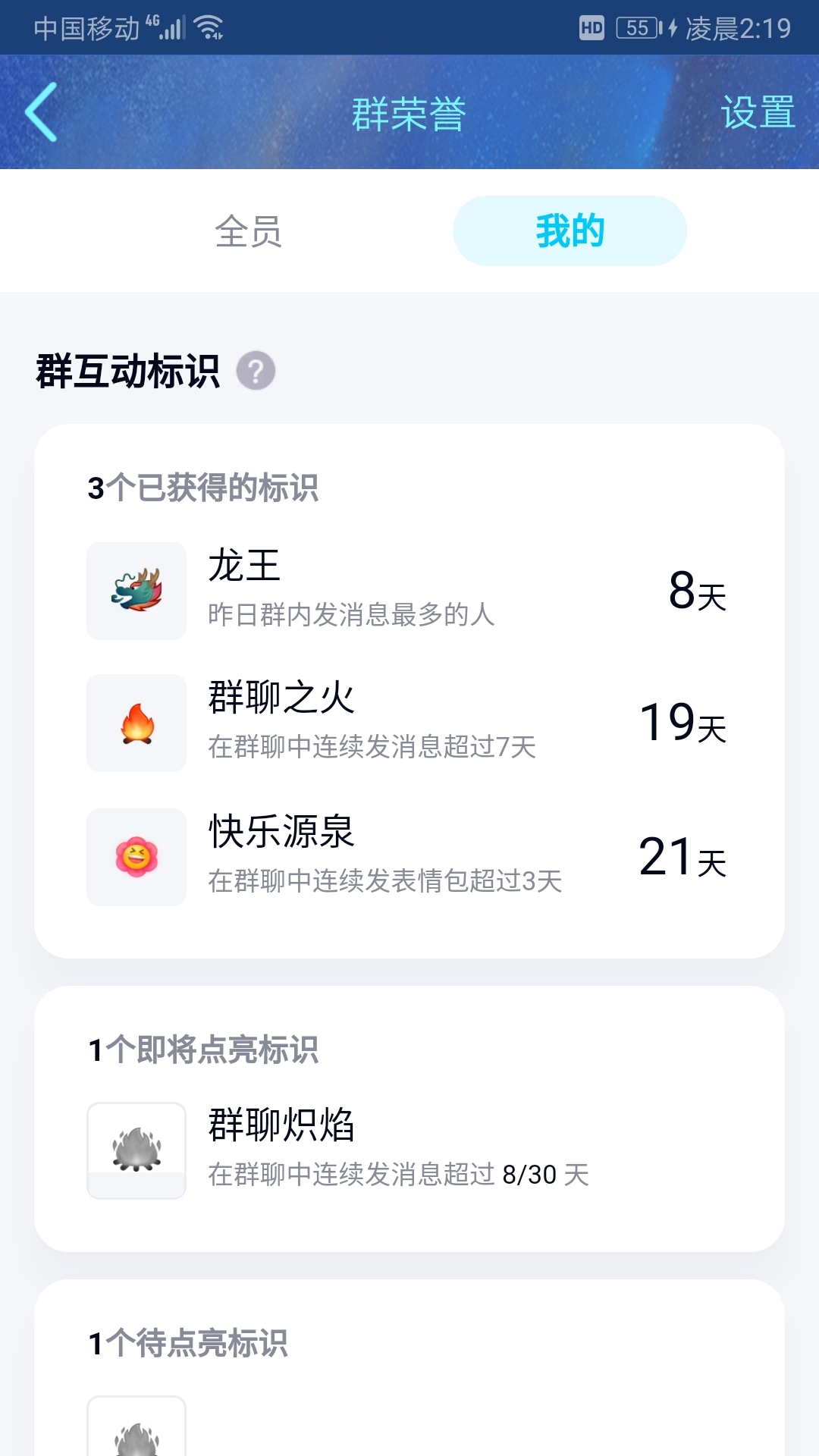The width and height of the screenshot is (819, 1456).
Task: View the 快乐源泉 badge row
Action: pos(409,857)
